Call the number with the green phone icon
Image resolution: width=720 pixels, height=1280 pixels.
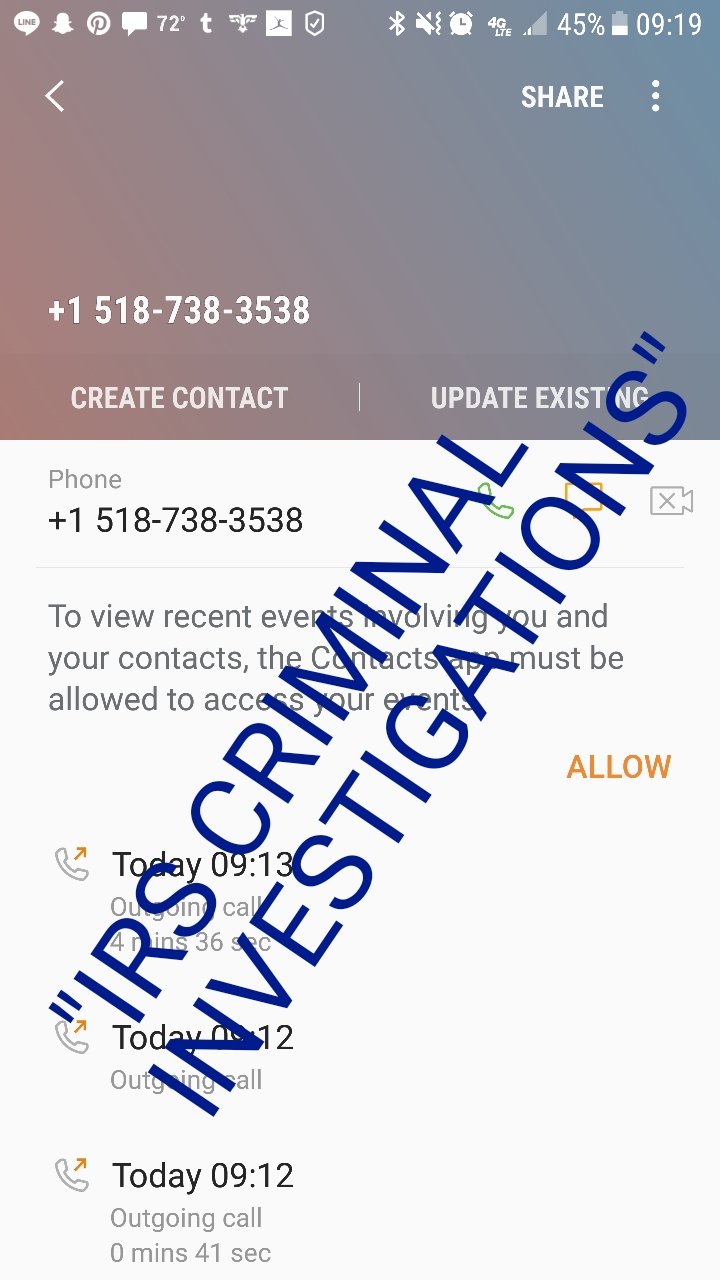[x=496, y=499]
